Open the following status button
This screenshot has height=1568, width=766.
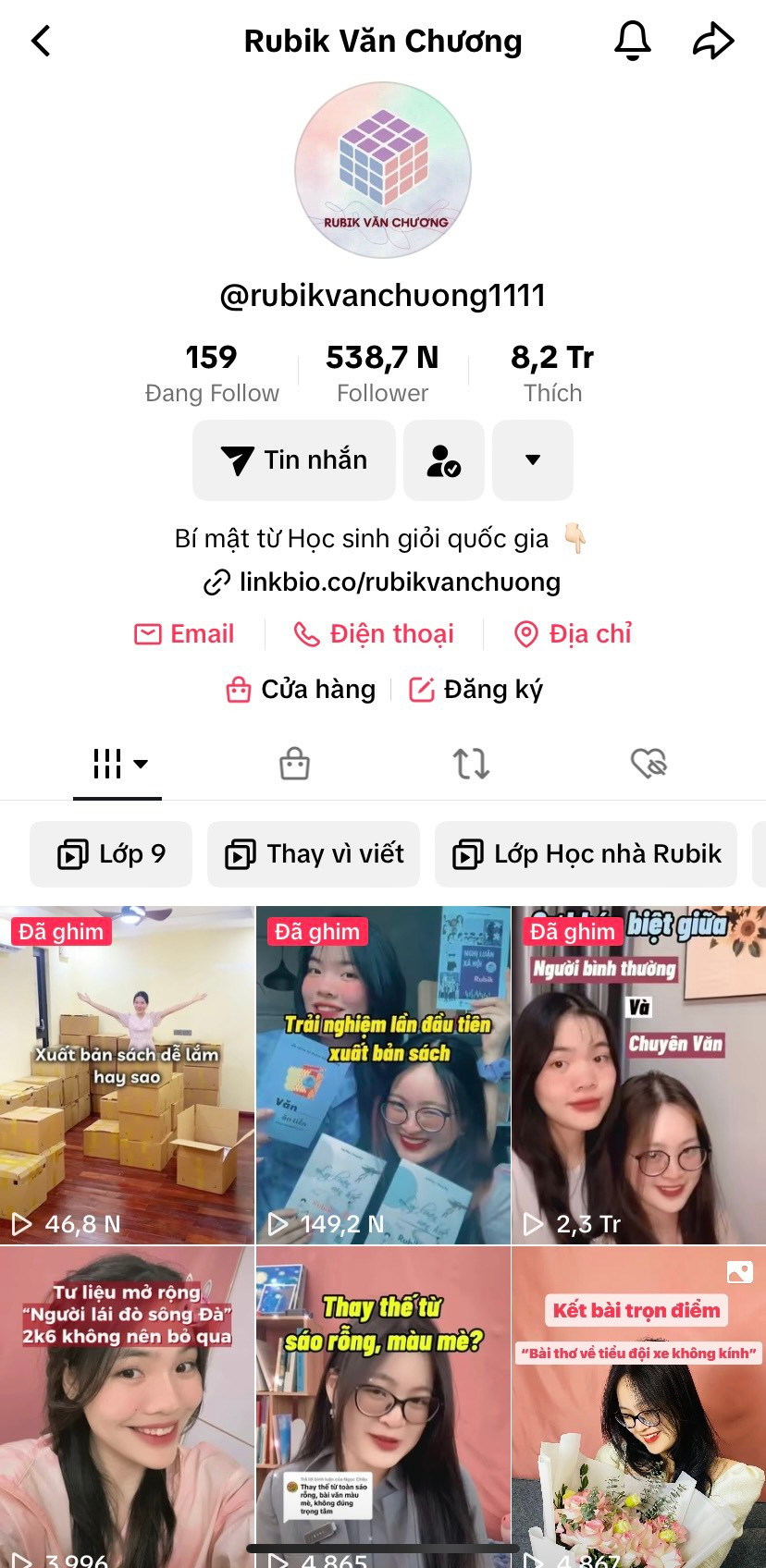tap(444, 459)
